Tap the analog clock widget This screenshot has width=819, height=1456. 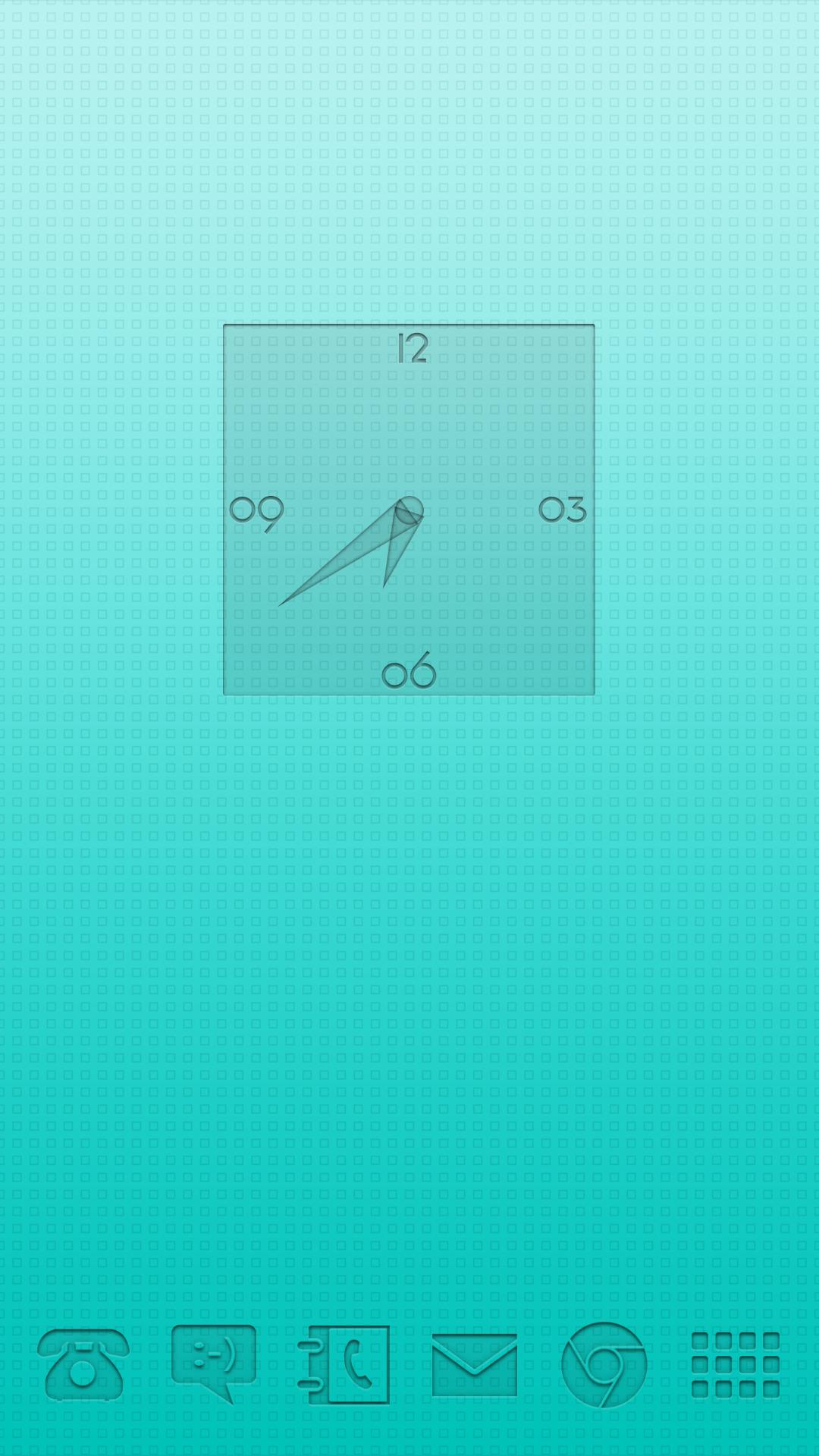(x=409, y=509)
